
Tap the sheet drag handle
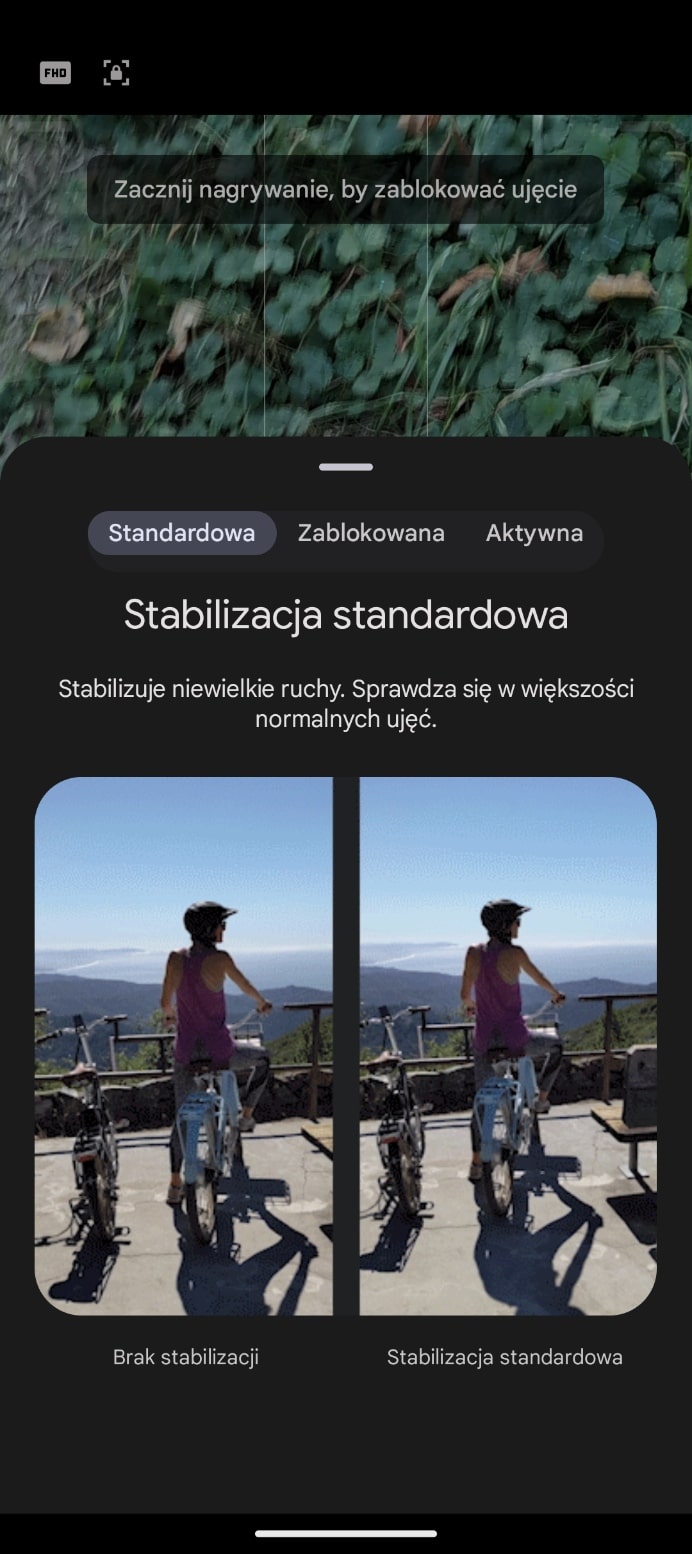346,467
